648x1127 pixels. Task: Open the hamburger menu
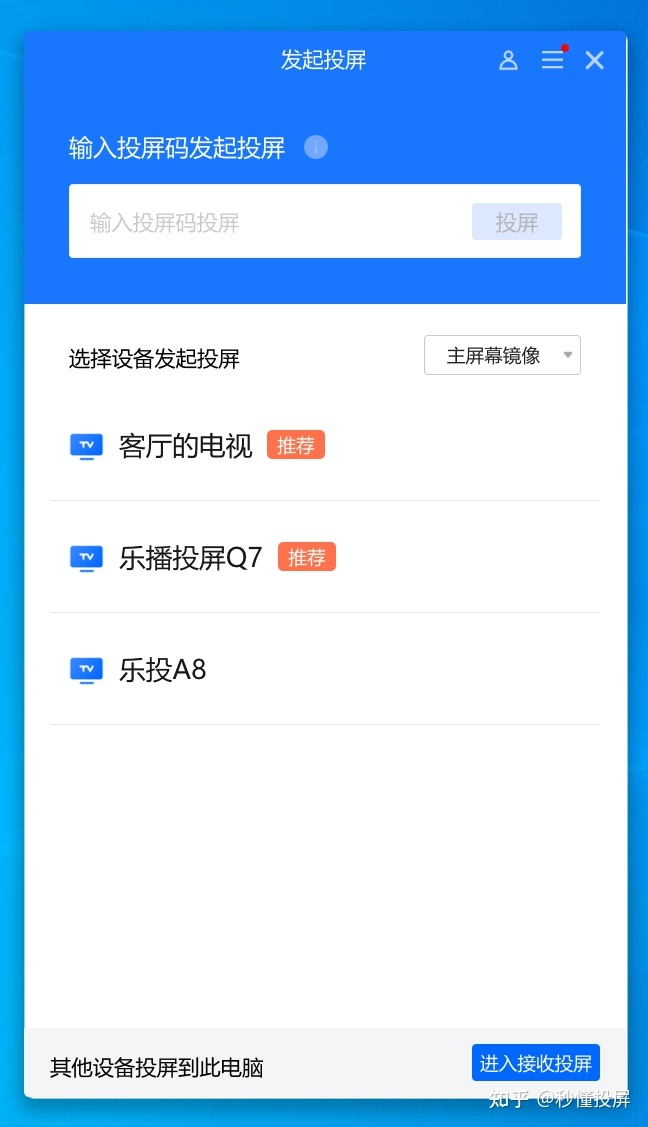(552, 60)
